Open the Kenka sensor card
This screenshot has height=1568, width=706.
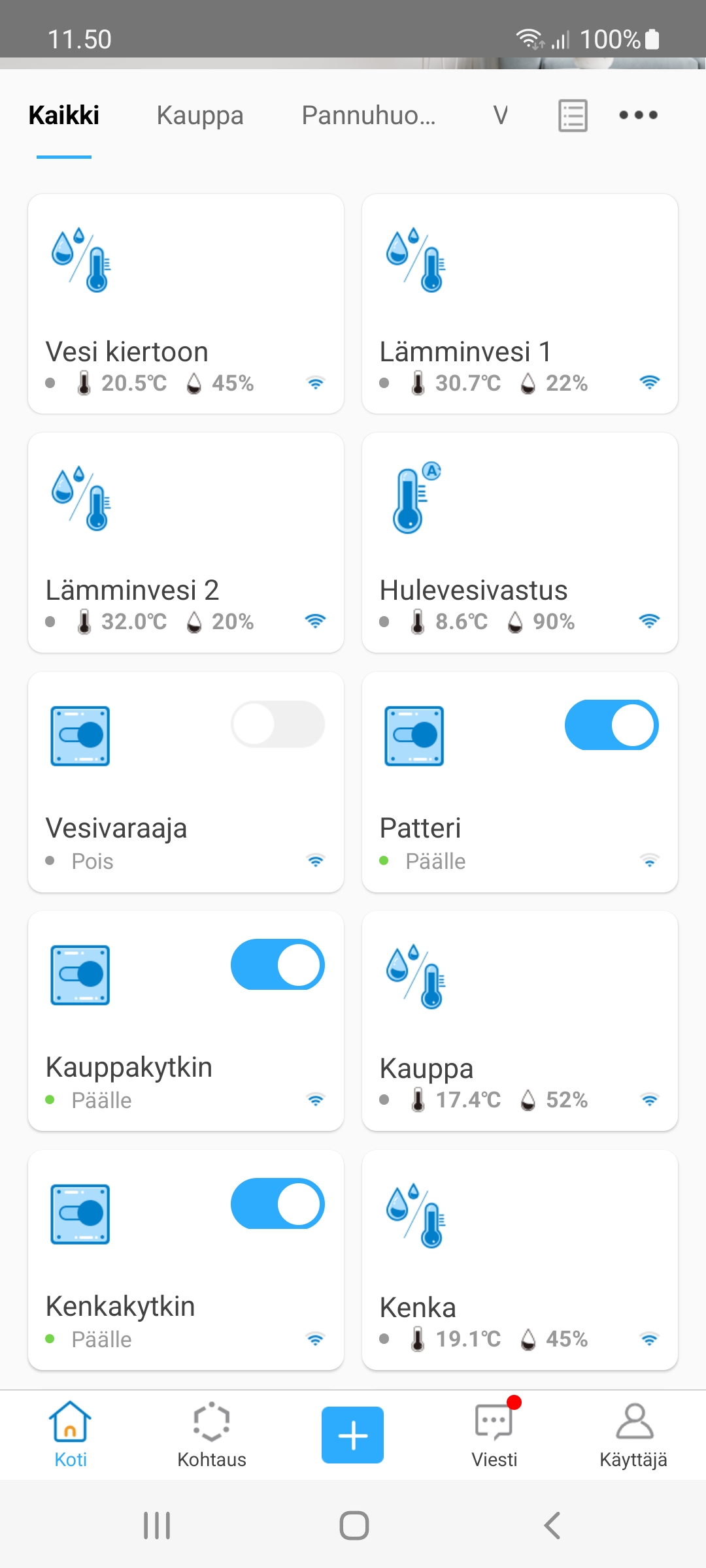520,1260
